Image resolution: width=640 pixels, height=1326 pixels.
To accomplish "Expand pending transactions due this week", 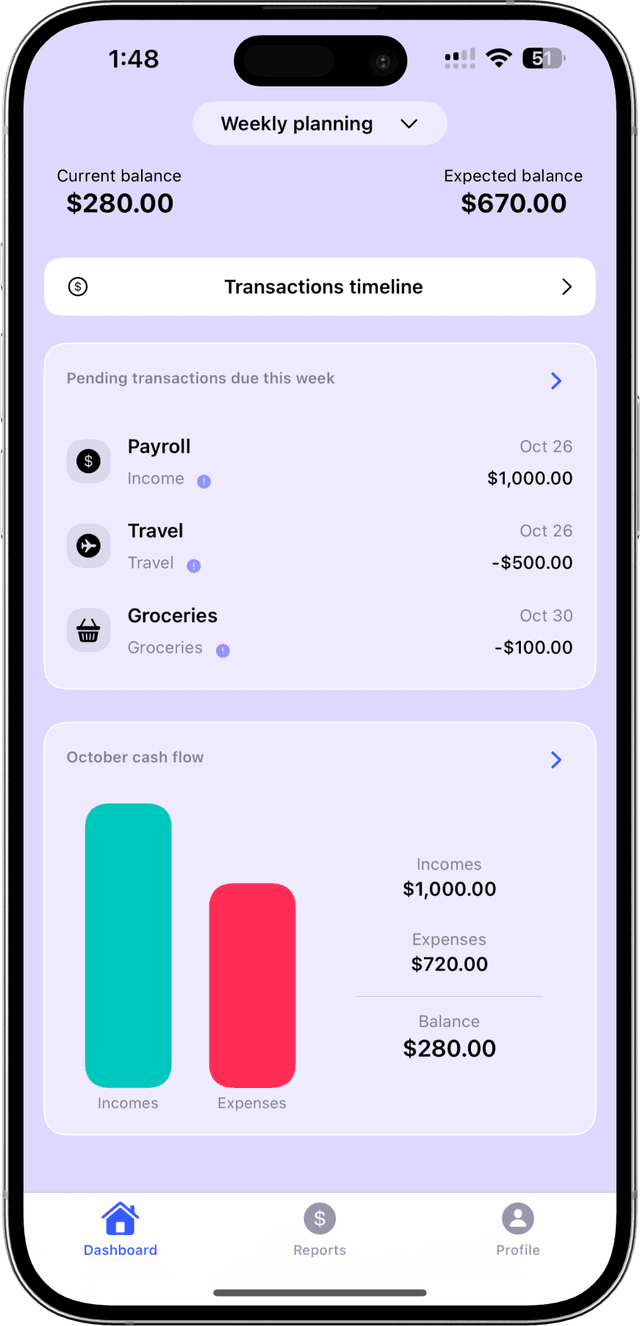I will [557, 381].
